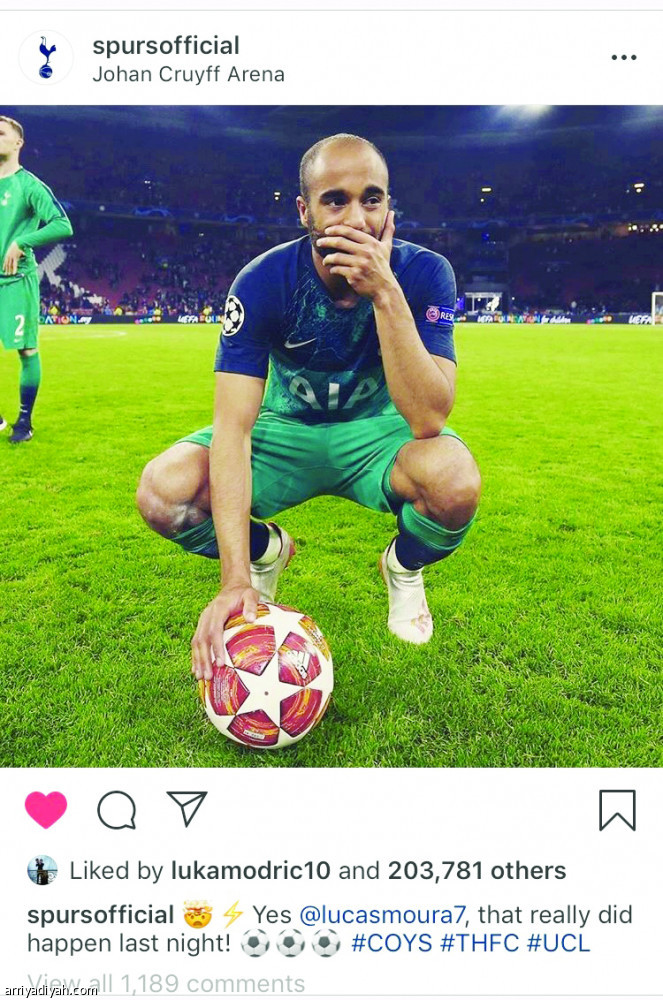Open the @lucasmoura7 mention in the caption
The height and width of the screenshot is (1000, 663).
382,914
